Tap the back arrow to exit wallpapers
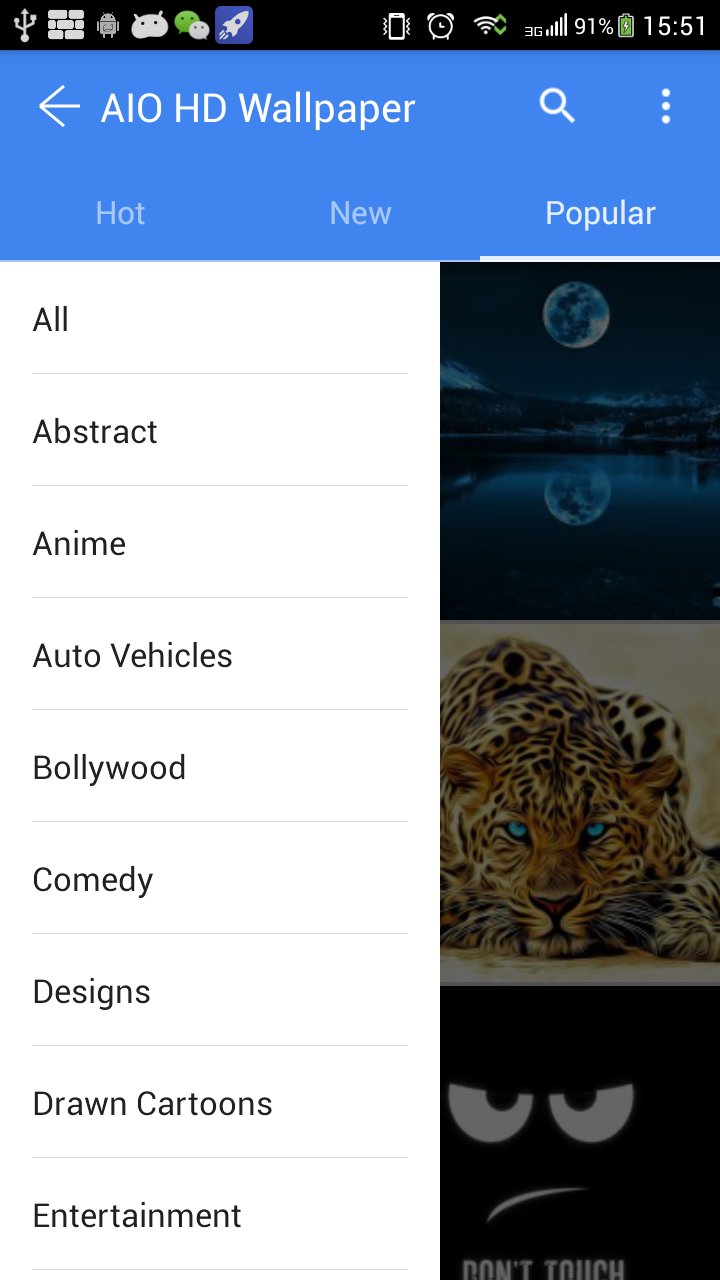This screenshot has height=1280, width=720. coord(58,107)
